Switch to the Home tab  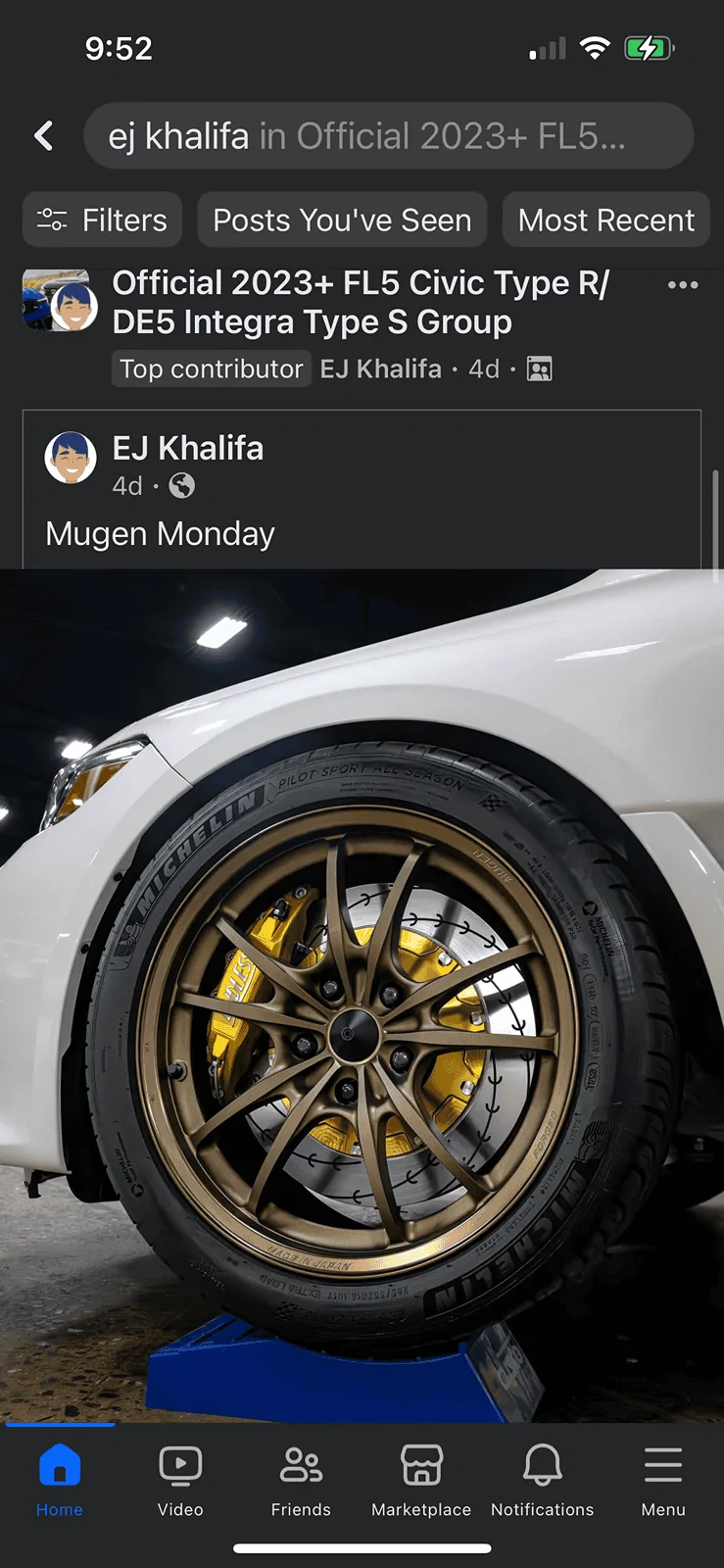pos(60,1480)
